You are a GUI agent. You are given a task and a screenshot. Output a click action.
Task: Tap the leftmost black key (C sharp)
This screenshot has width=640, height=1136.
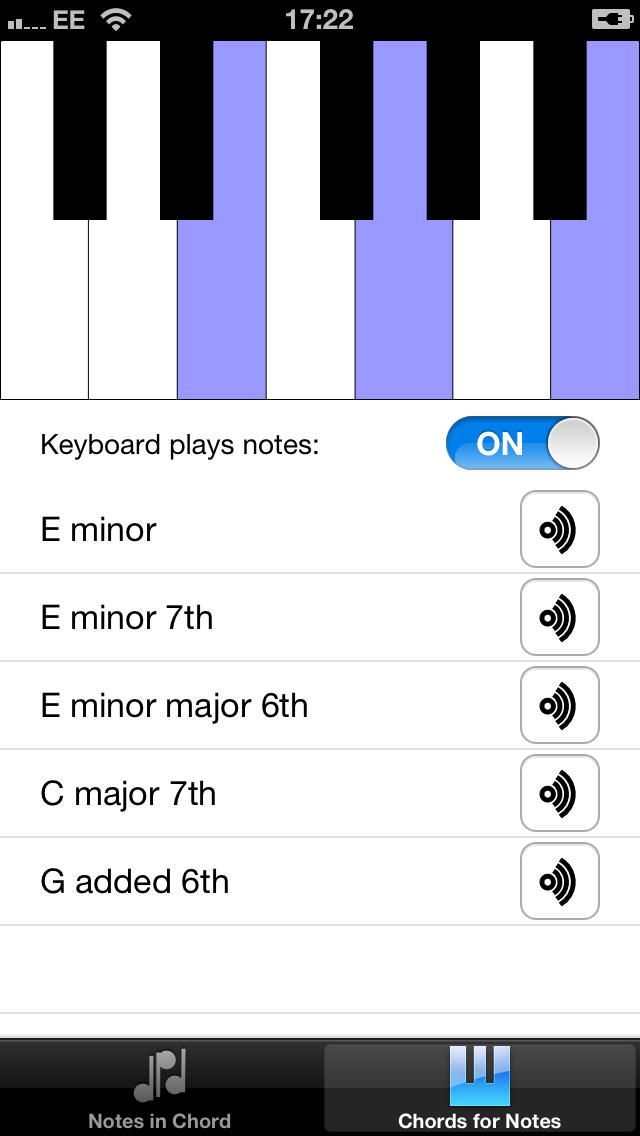click(x=80, y=130)
